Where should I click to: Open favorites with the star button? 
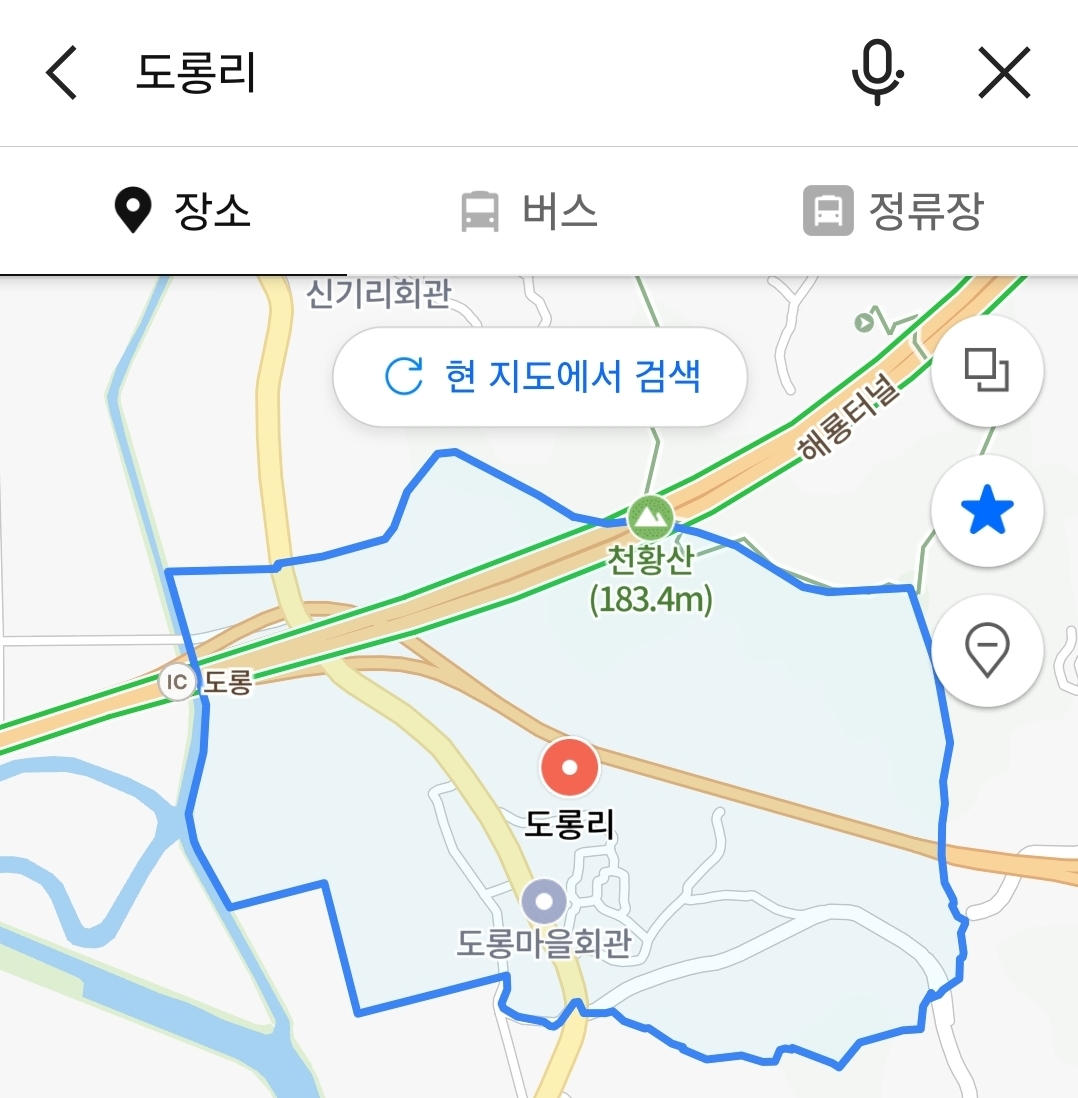(987, 511)
